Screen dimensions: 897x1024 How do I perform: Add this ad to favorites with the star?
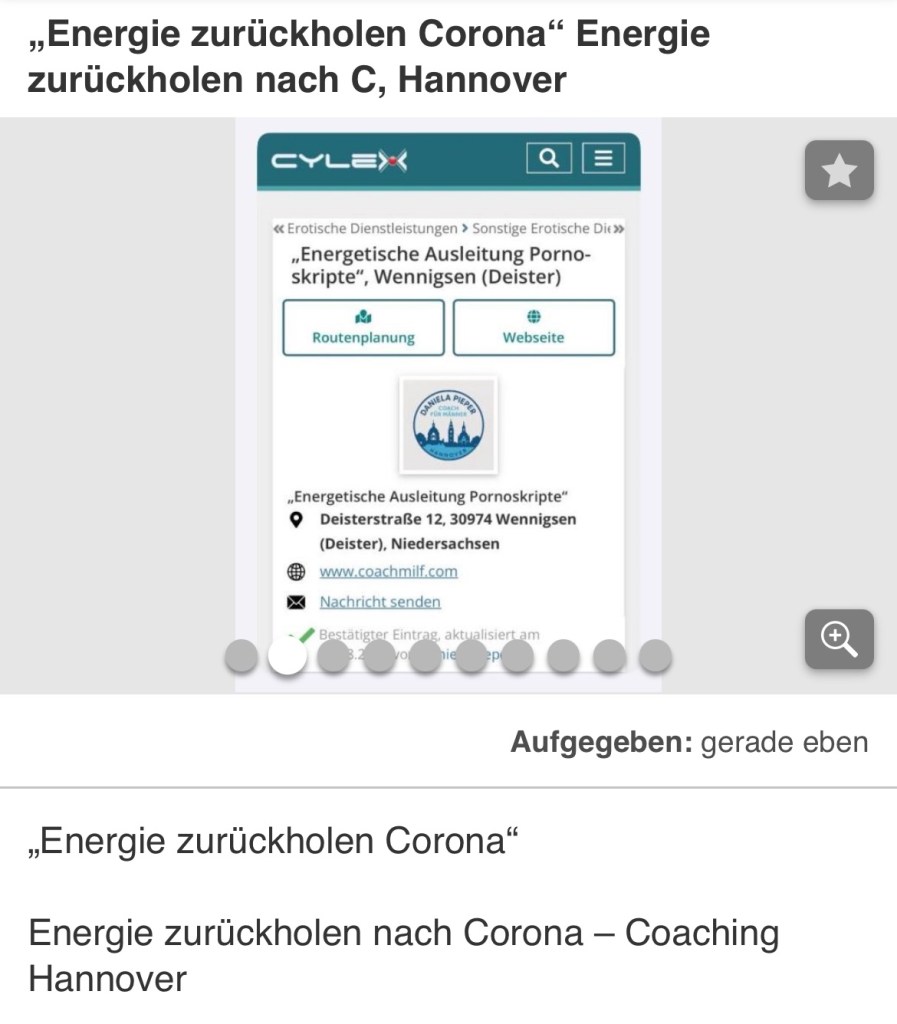click(839, 171)
